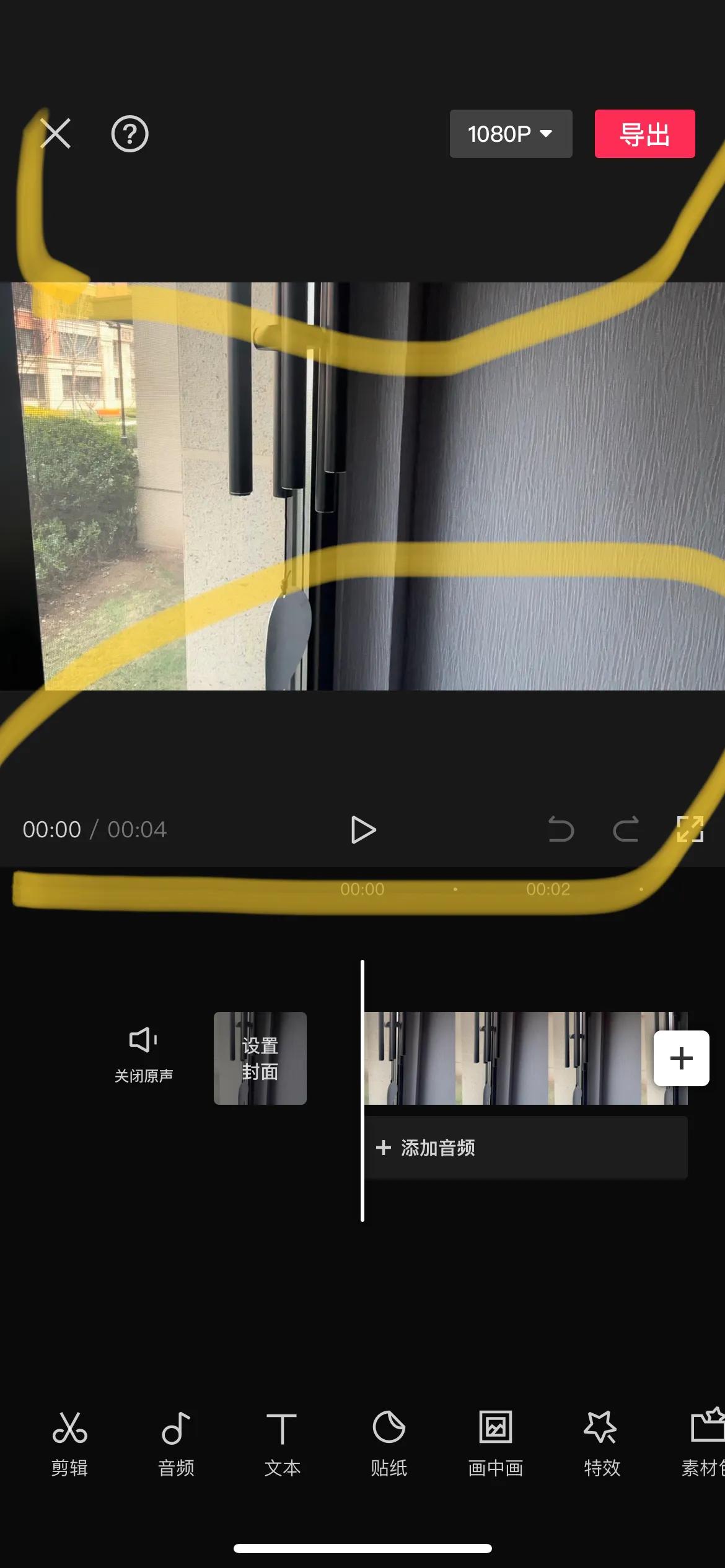
Task: Enter fullscreen preview mode
Action: [690, 829]
